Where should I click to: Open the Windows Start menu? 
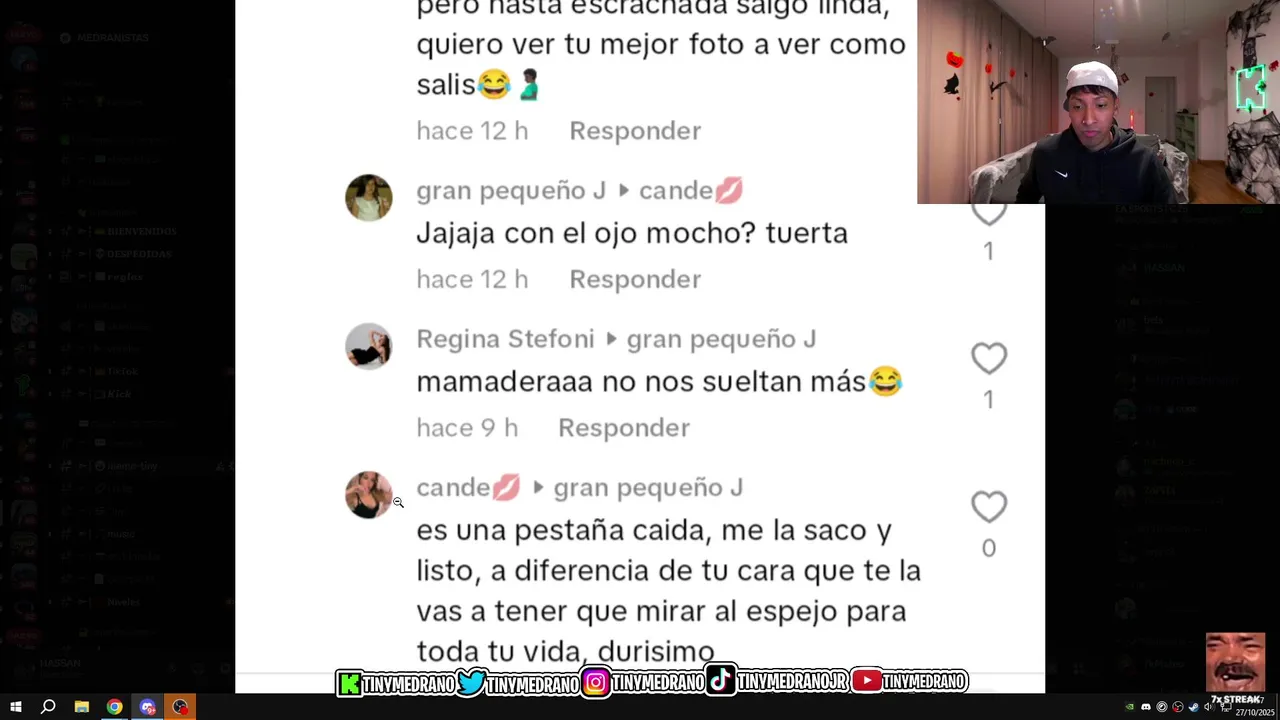point(15,707)
